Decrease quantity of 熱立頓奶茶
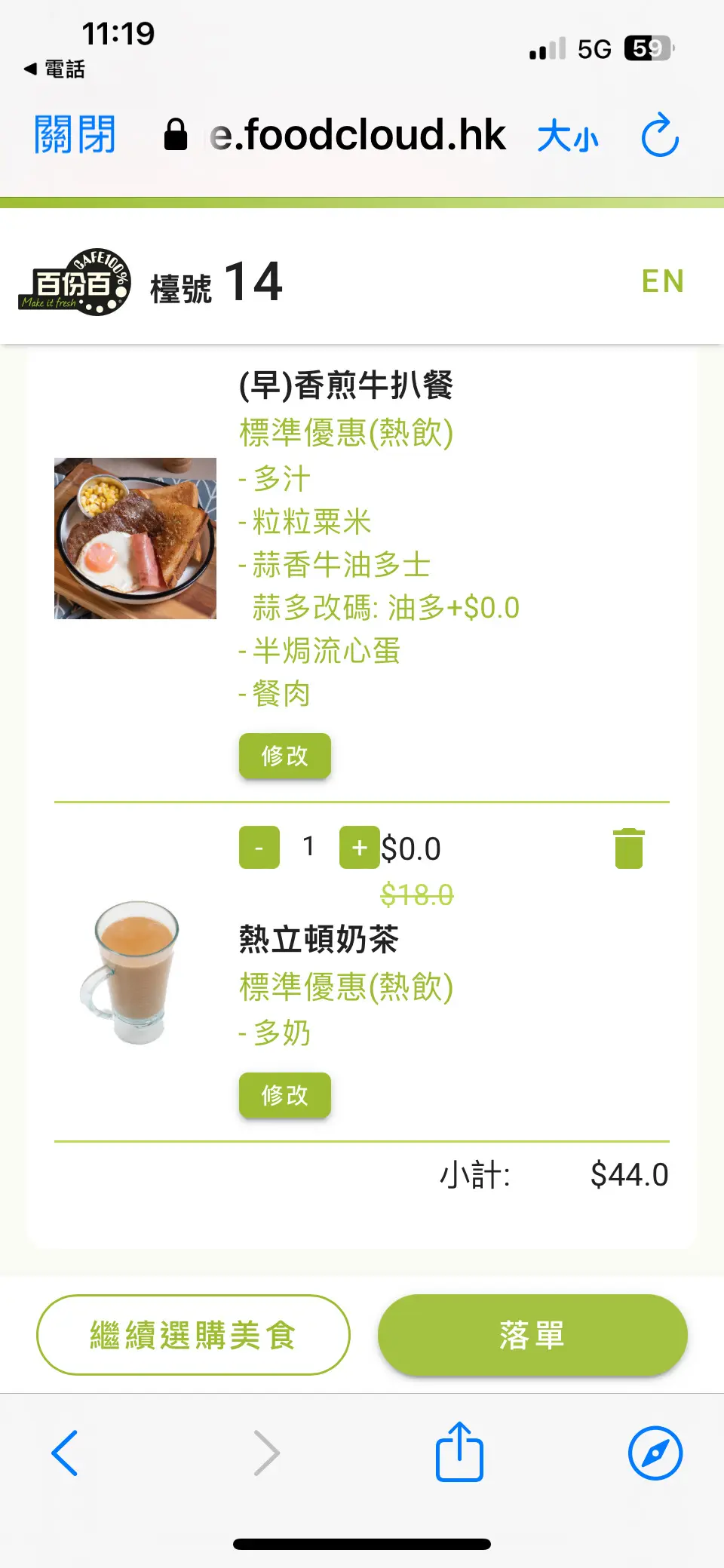 click(x=259, y=848)
